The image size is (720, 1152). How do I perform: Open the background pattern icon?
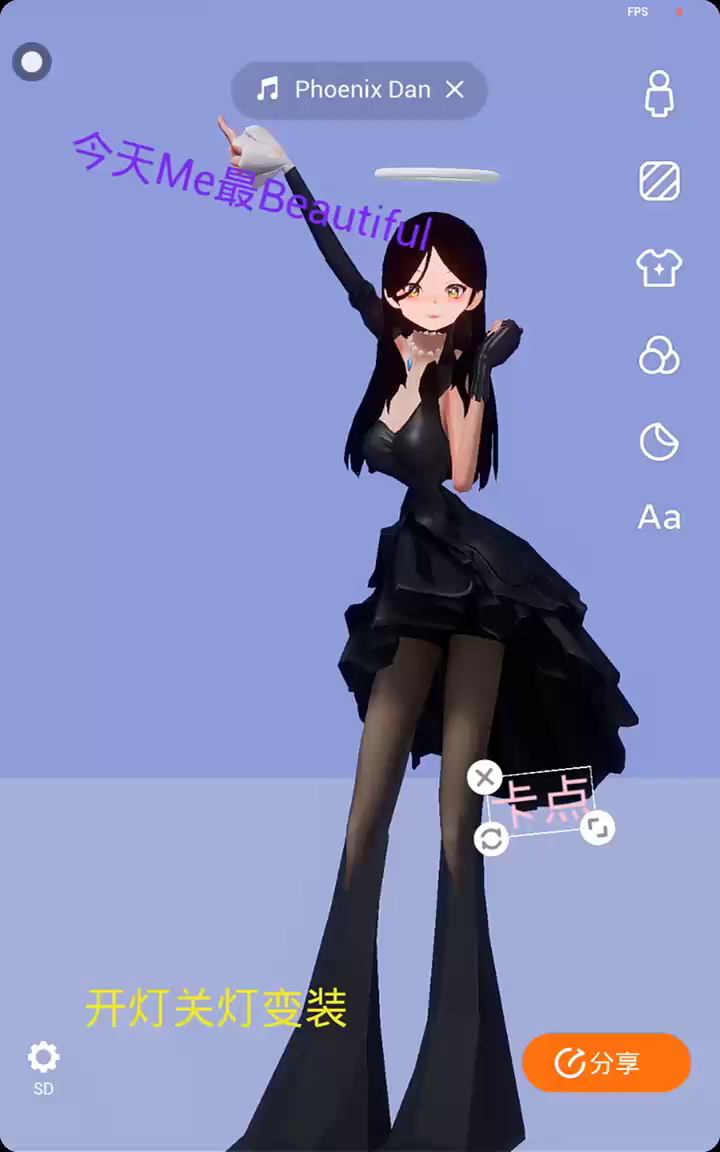tap(659, 181)
